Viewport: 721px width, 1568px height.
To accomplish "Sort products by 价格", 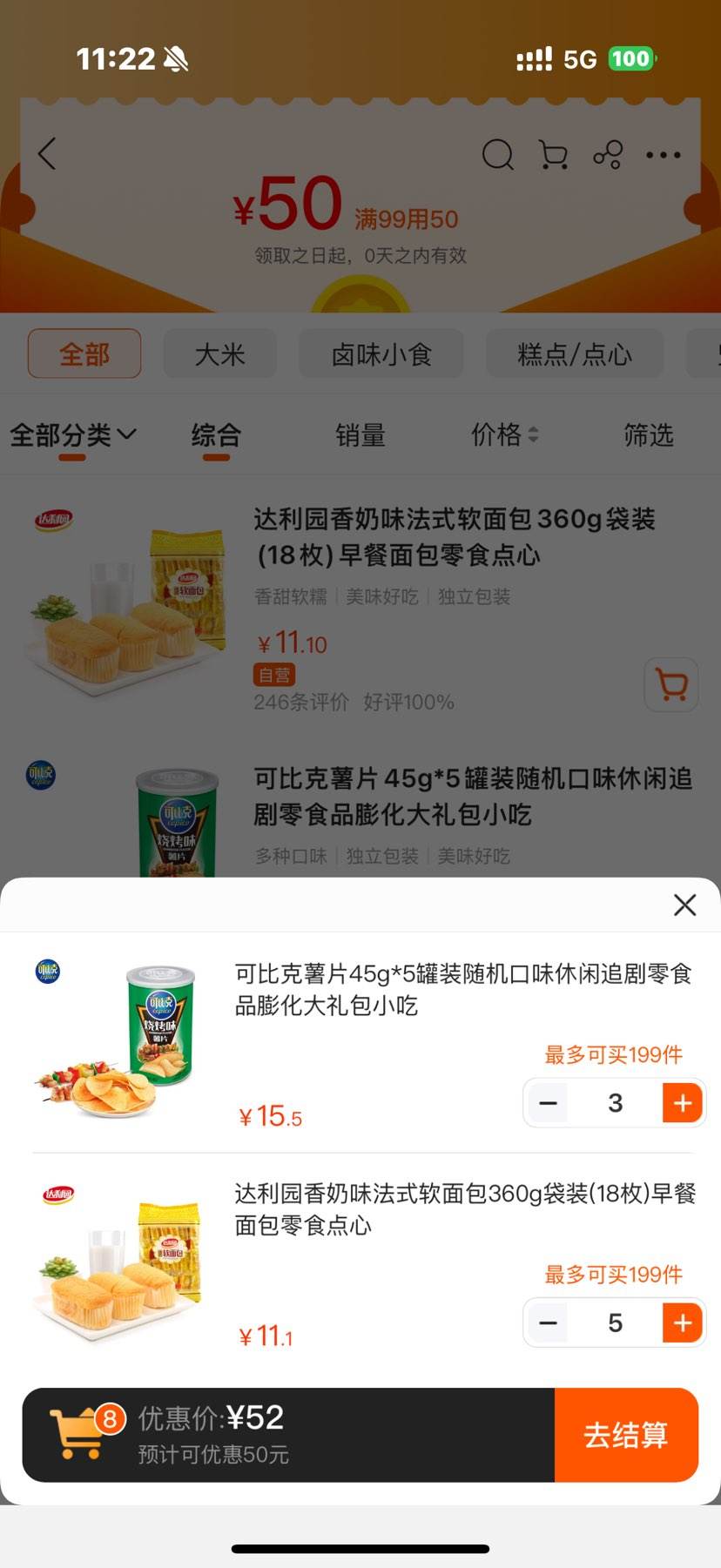I will [504, 434].
